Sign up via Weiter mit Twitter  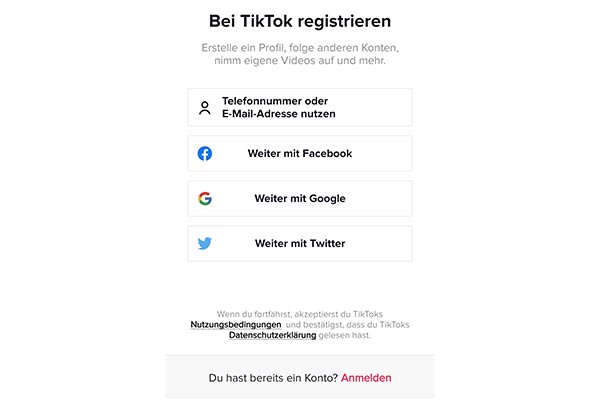[x=299, y=243]
